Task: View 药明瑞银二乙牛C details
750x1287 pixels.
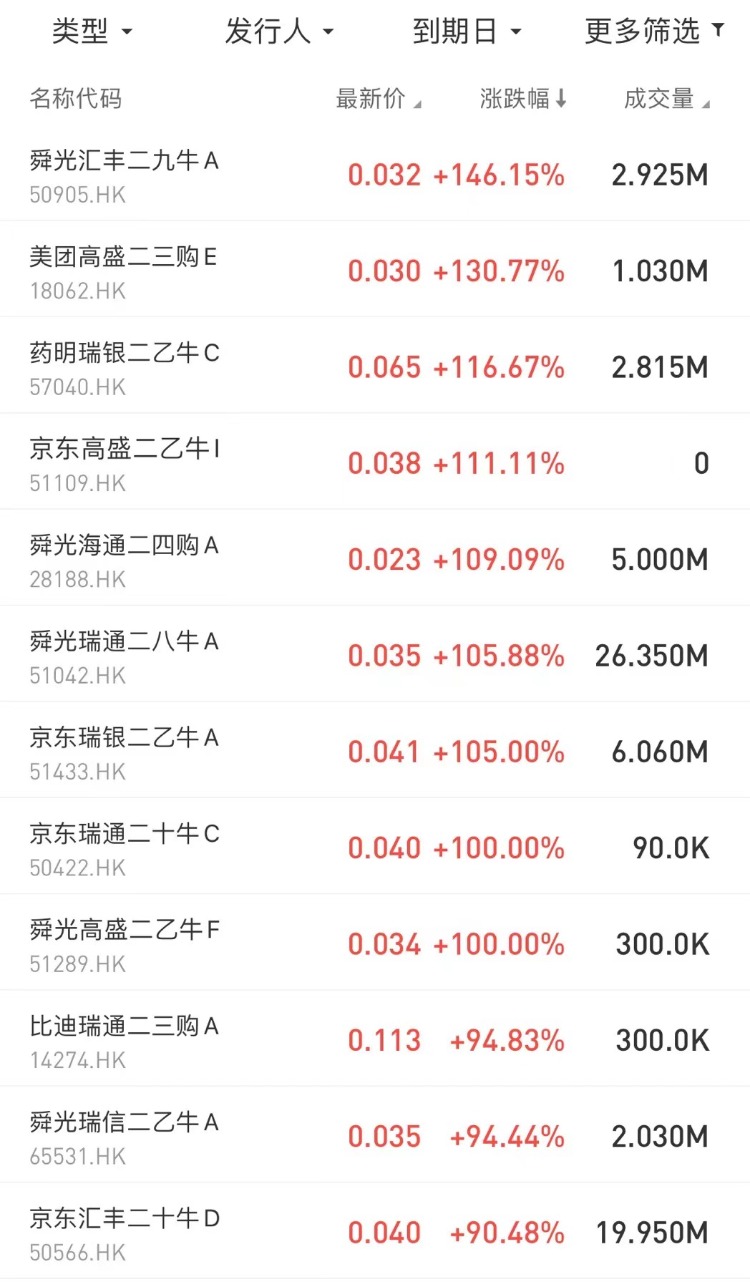Action: (375, 367)
